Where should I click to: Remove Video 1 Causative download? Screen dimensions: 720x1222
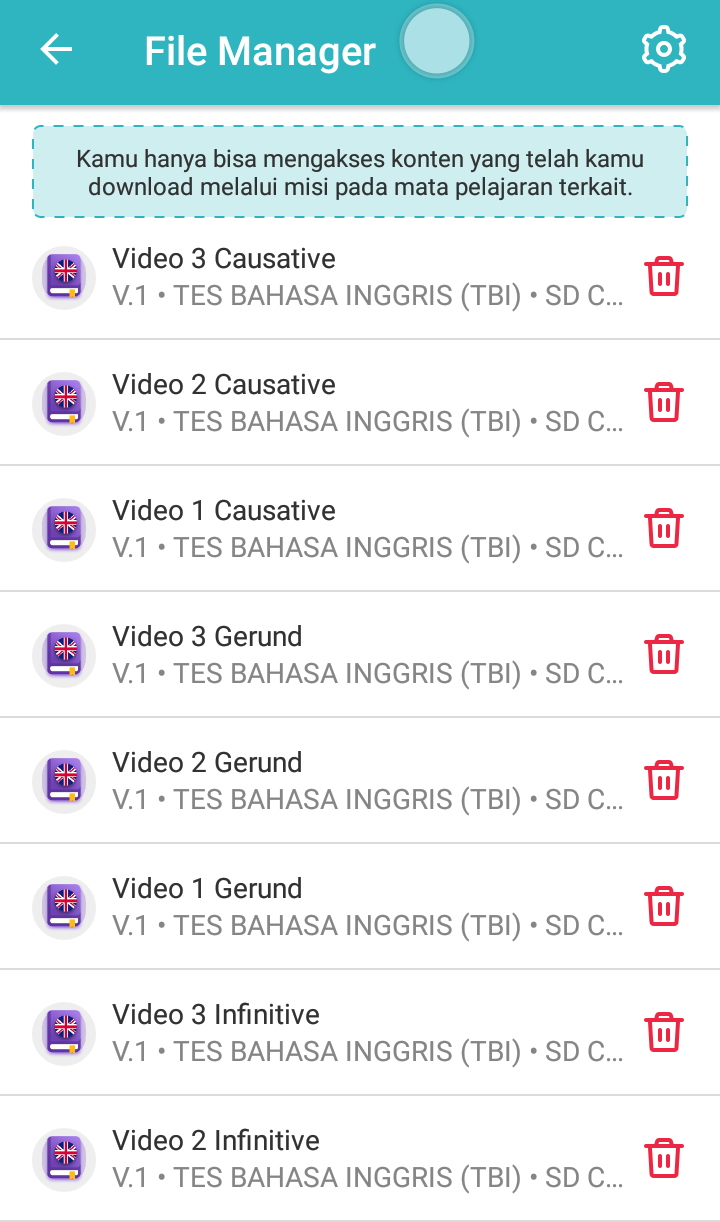[x=664, y=528]
